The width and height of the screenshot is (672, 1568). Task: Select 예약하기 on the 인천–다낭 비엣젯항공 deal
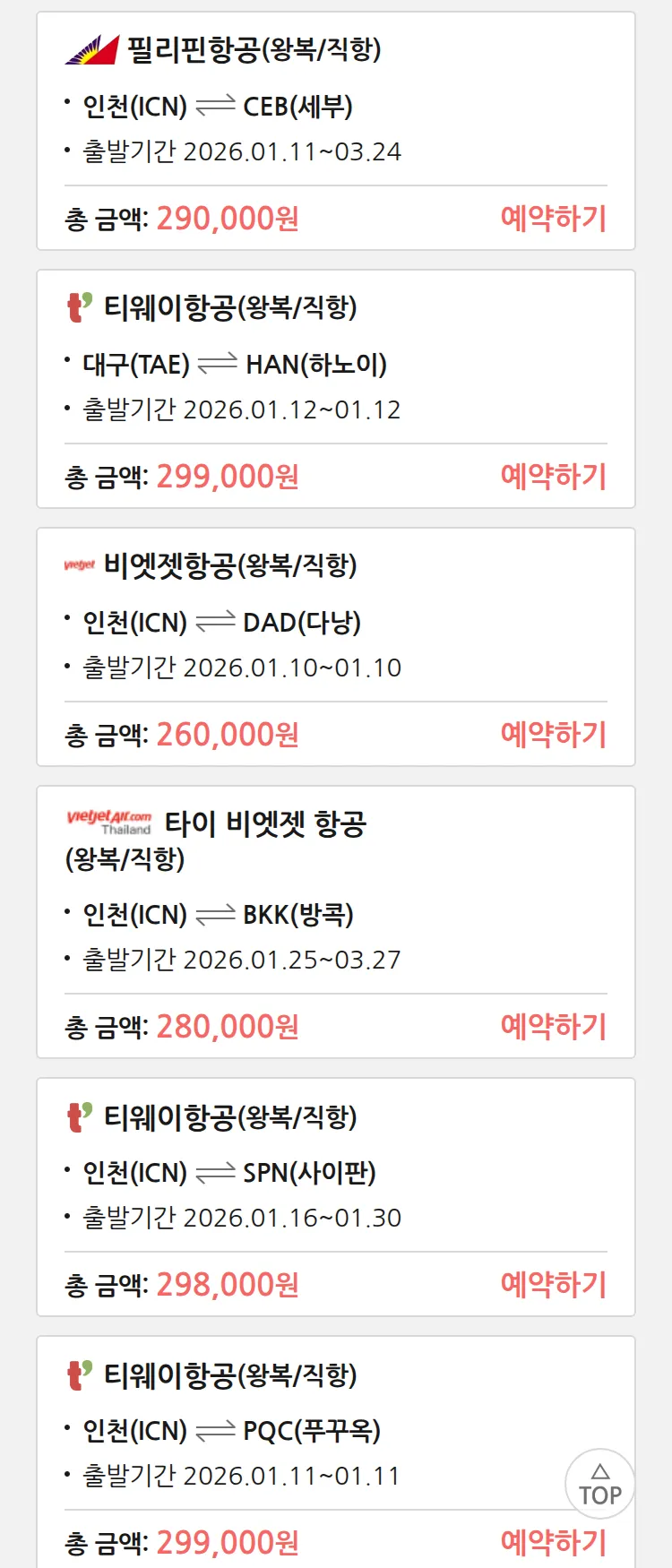553,735
